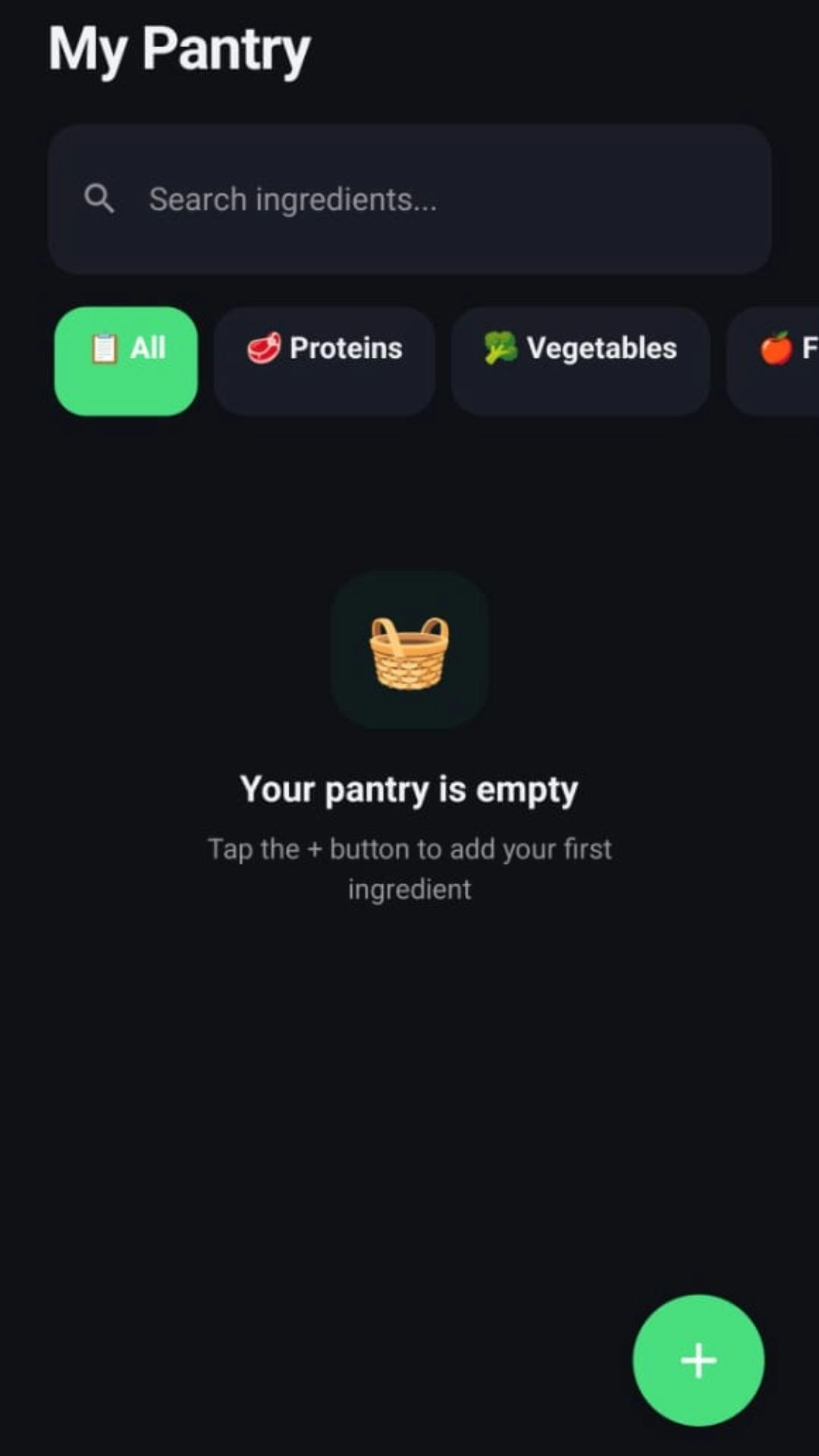
Task: Click the My Pantry title
Action: pyautogui.click(x=178, y=48)
